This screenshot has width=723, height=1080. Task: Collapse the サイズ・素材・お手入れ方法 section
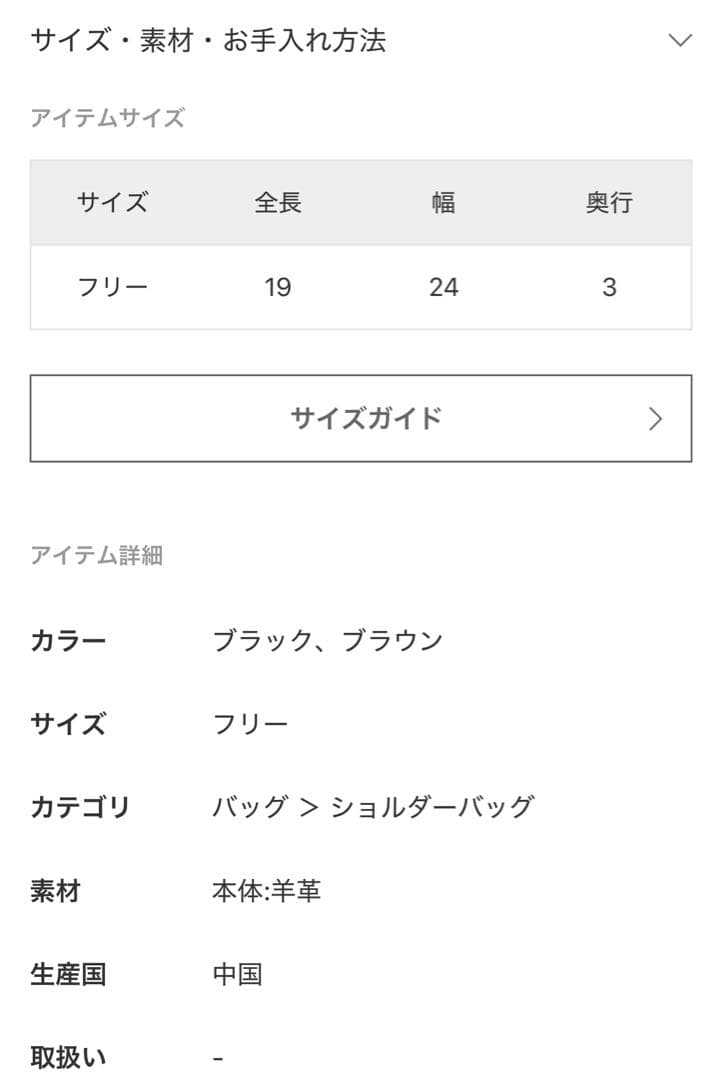click(x=679, y=41)
